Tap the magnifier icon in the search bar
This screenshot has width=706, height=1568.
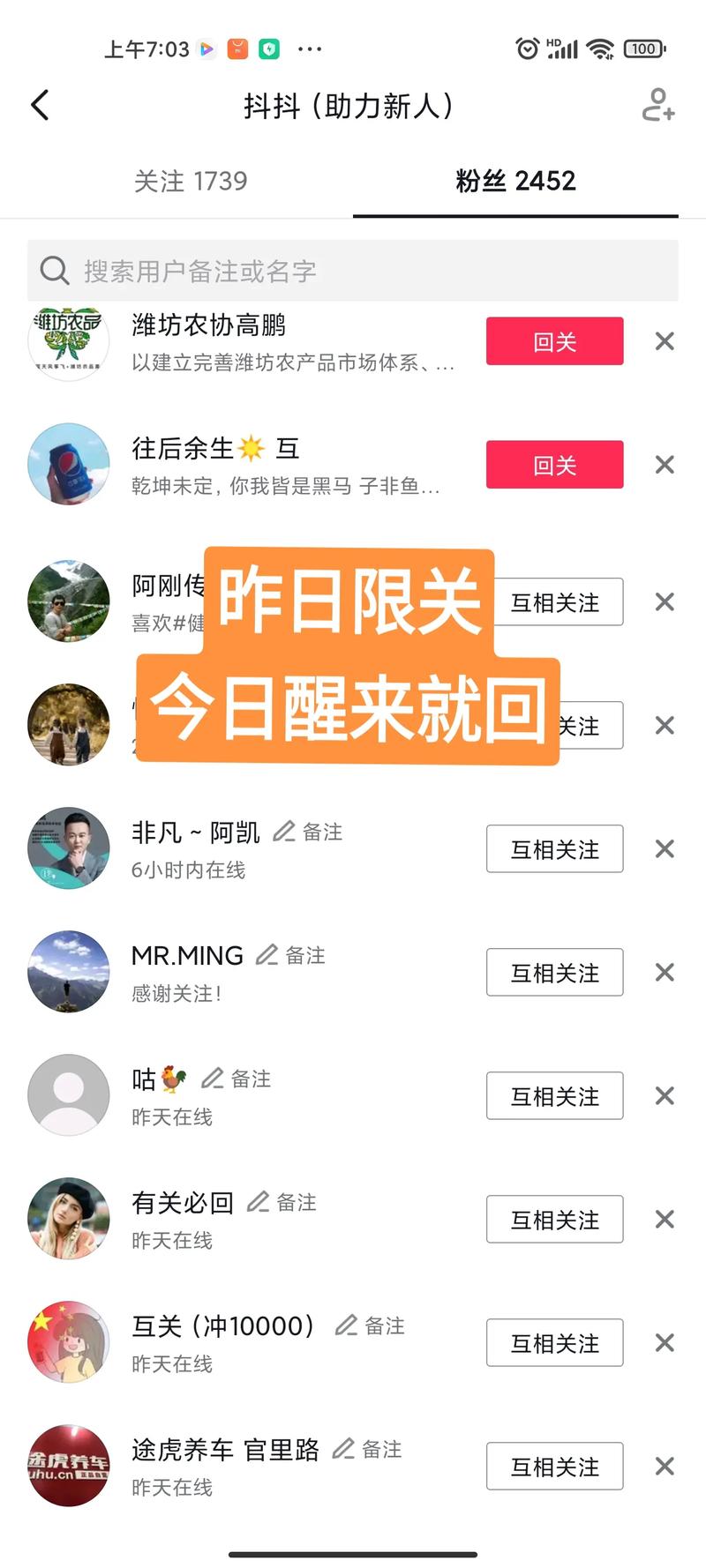56,271
